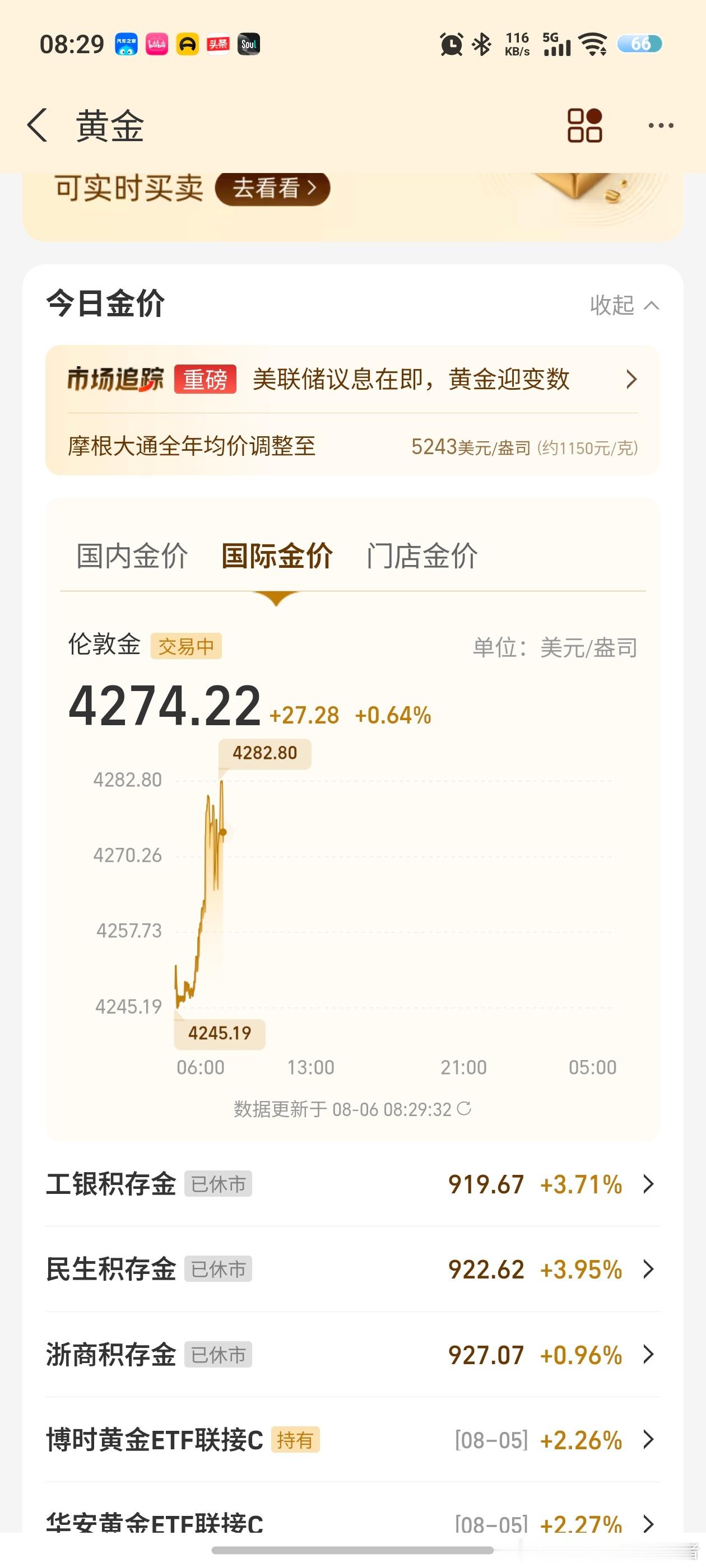Select the 国际金价 tab
Screen dimensions: 706x1568
(277, 556)
